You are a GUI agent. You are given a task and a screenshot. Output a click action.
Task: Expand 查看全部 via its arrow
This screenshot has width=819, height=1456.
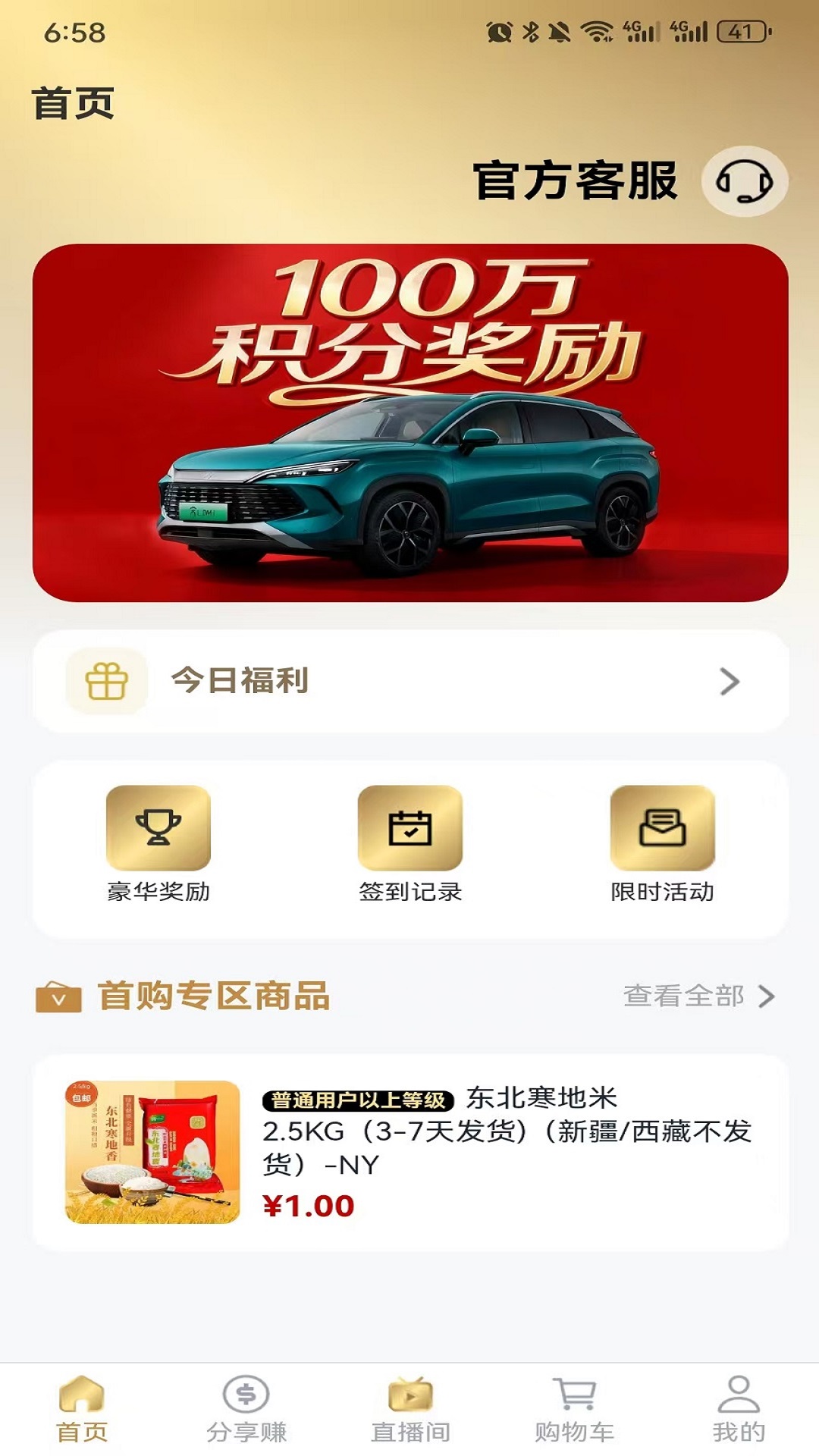pos(767,997)
